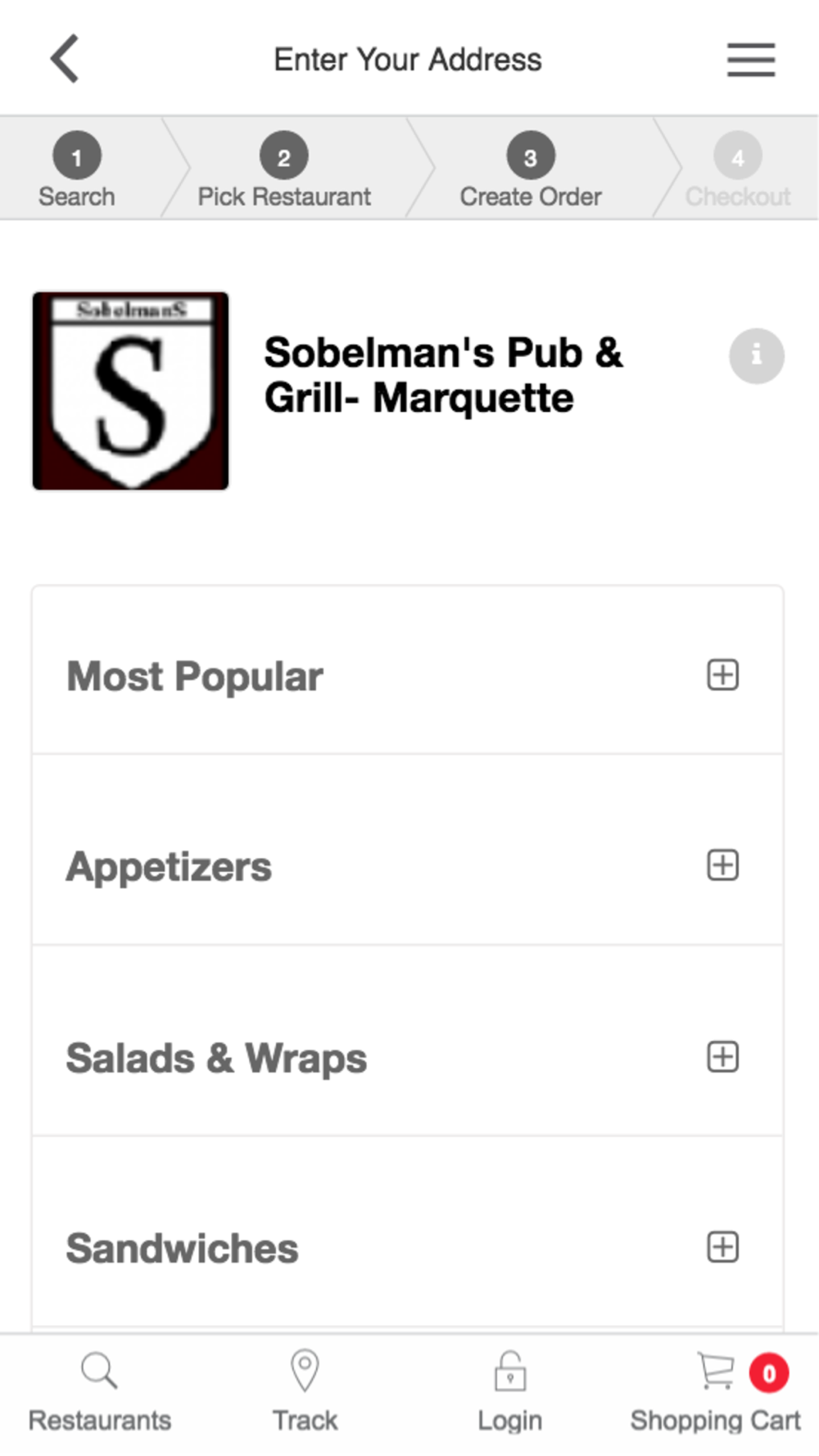This screenshot has height=1456, width=819.
Task: Go back using the top-left arrow
Action: [65, 59]
